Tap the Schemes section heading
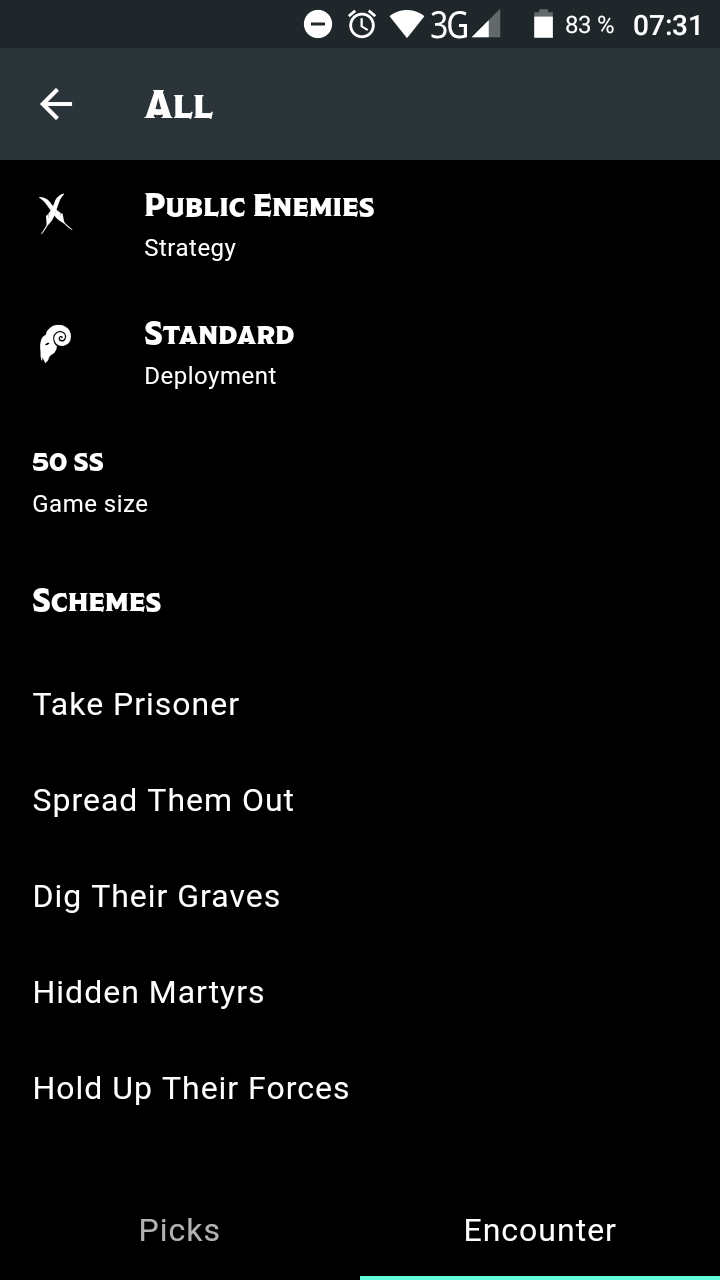Screen dimensions: 720x1280 click(96, 600)
